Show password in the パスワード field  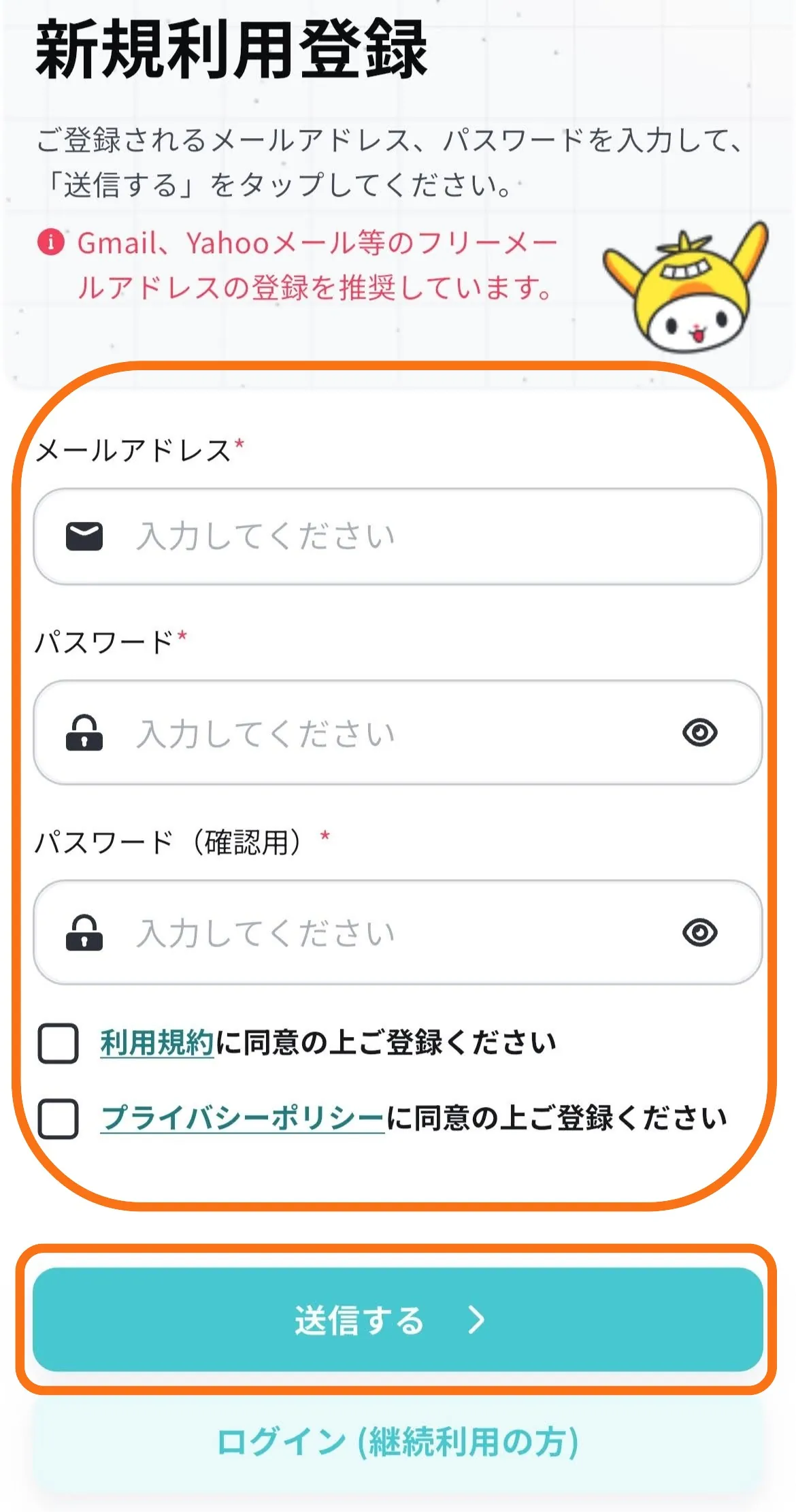tap(699, 733)
